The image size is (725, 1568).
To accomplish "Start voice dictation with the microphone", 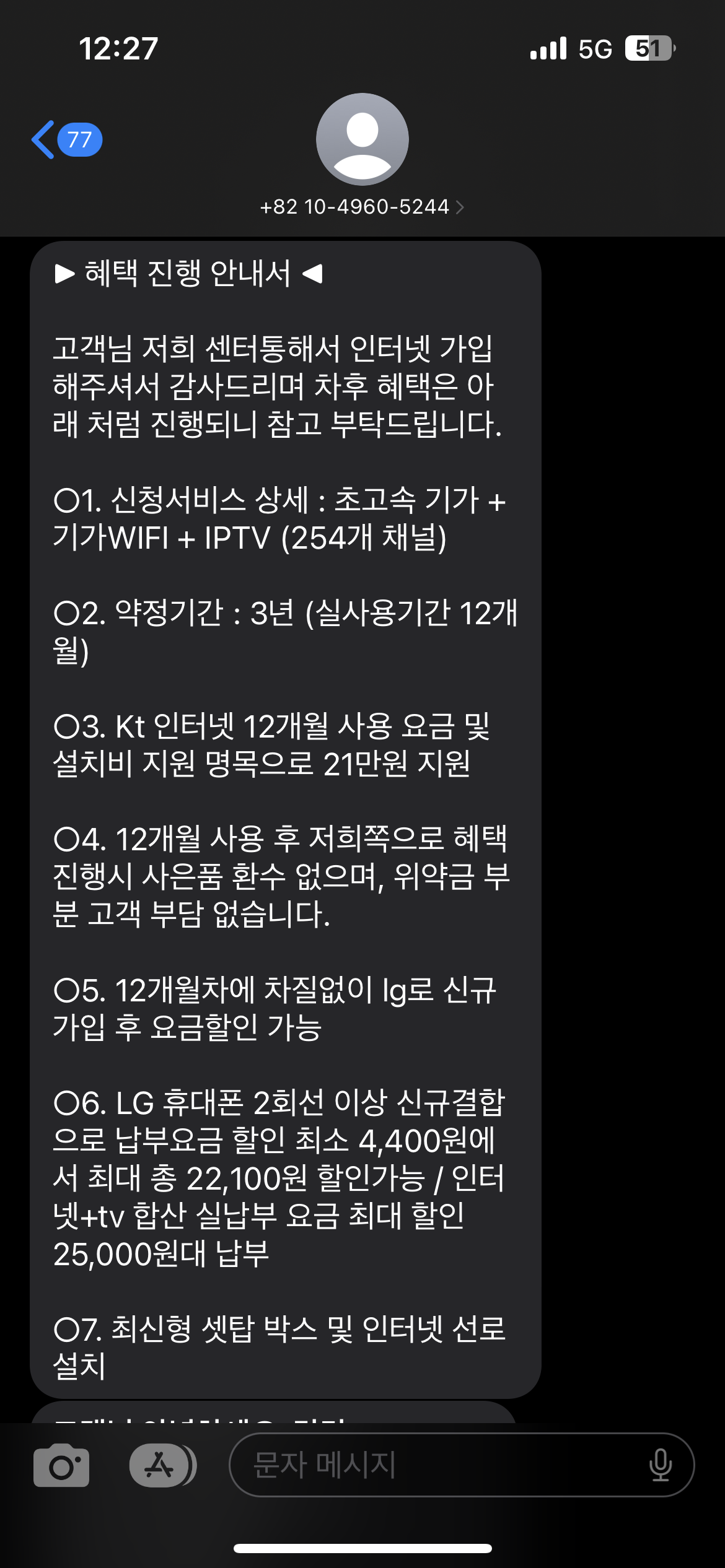I will pos(660,1465).
